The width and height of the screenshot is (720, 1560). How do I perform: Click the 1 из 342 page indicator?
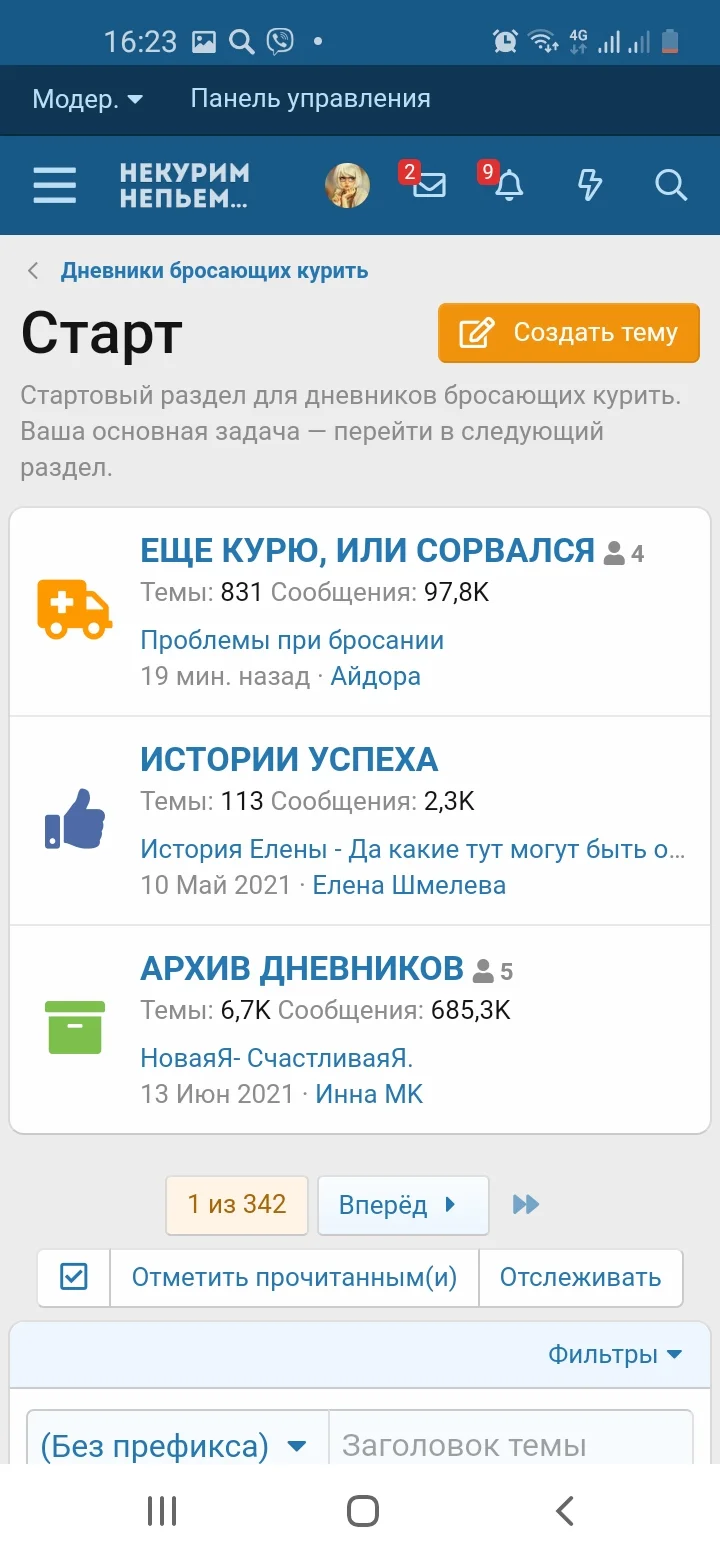click(x=236, y=1205)
